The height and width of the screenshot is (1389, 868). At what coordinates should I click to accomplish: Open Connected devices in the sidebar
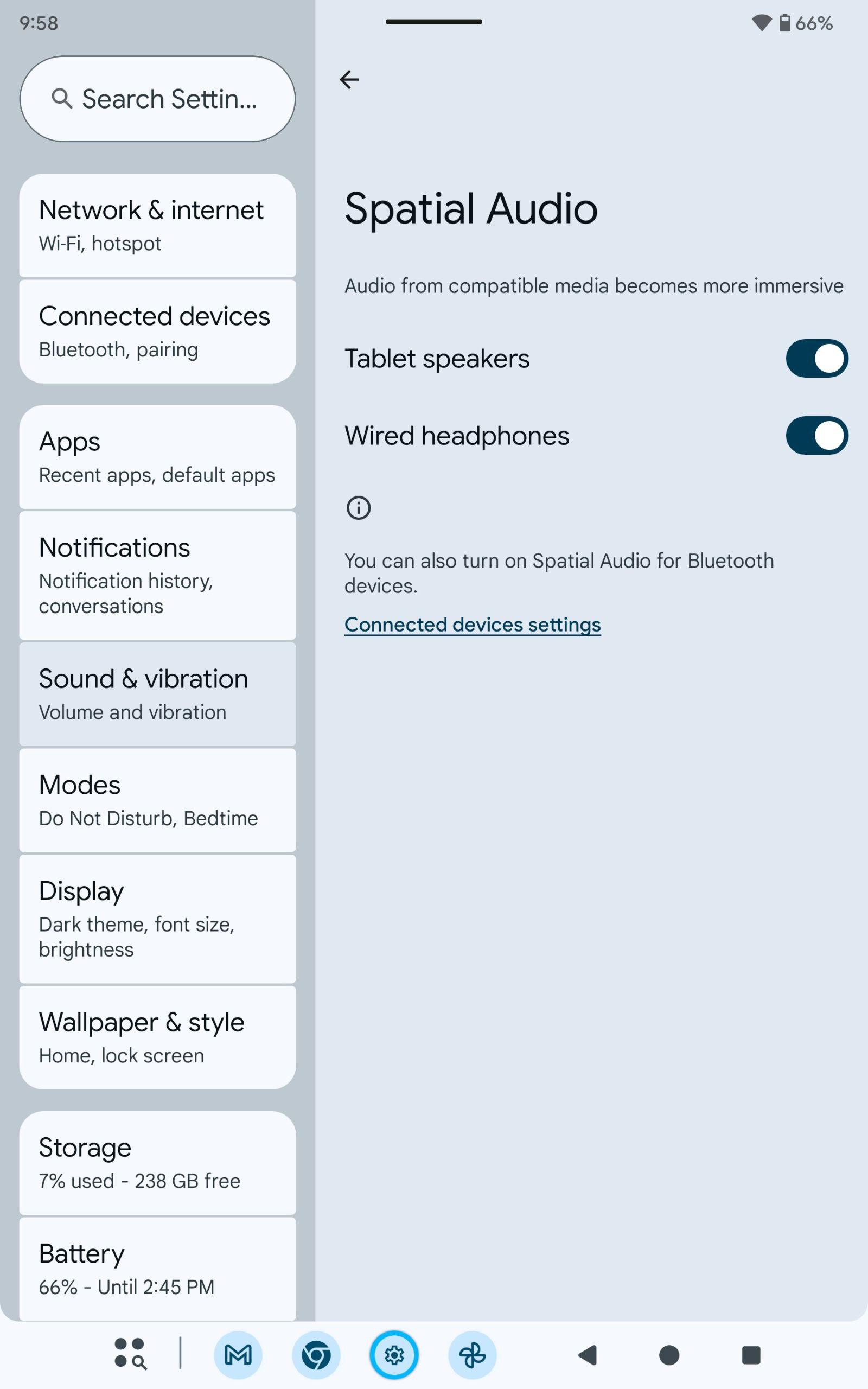coord(158,332)
